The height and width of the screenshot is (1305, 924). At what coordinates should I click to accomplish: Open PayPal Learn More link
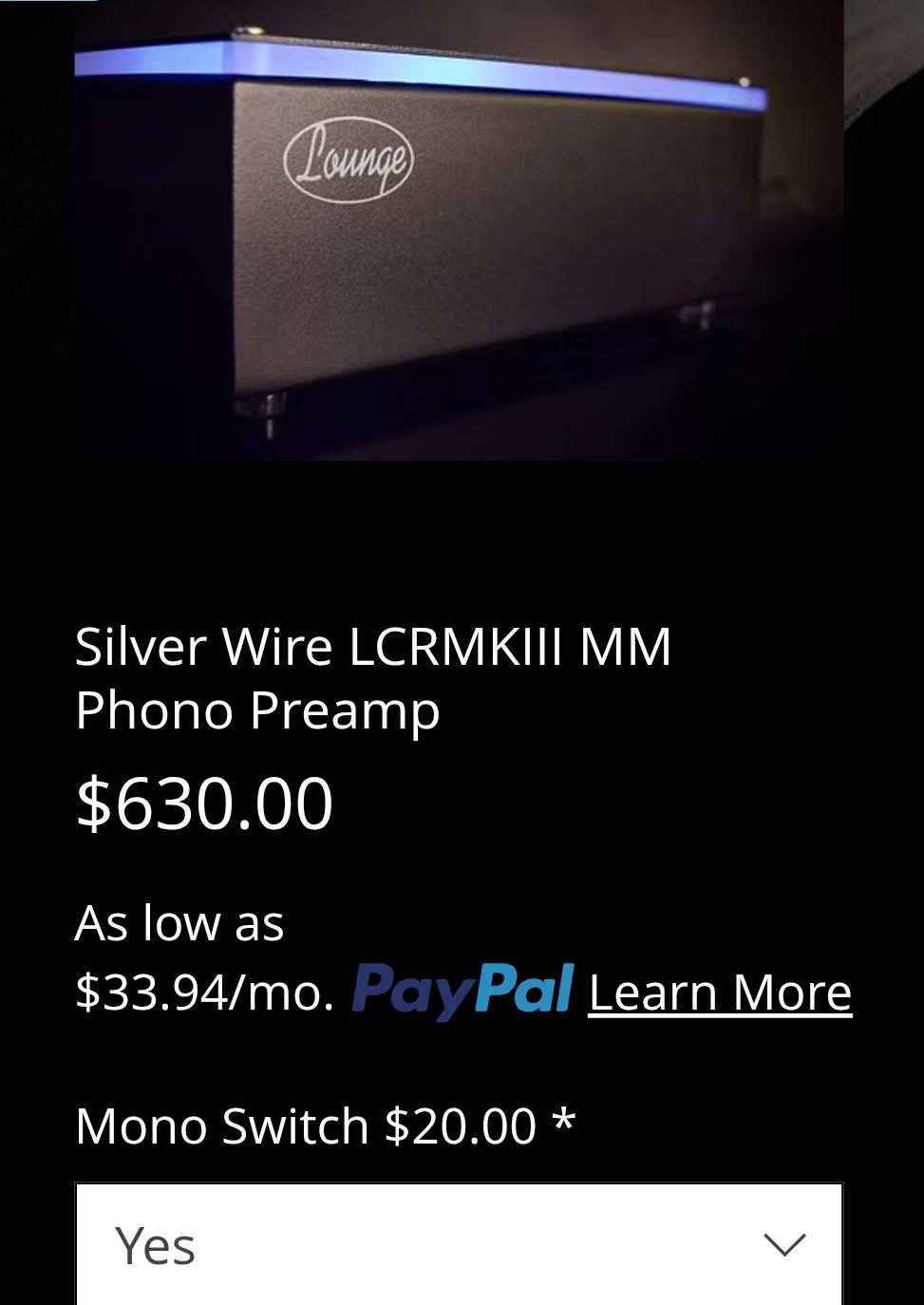pos(719,993)
